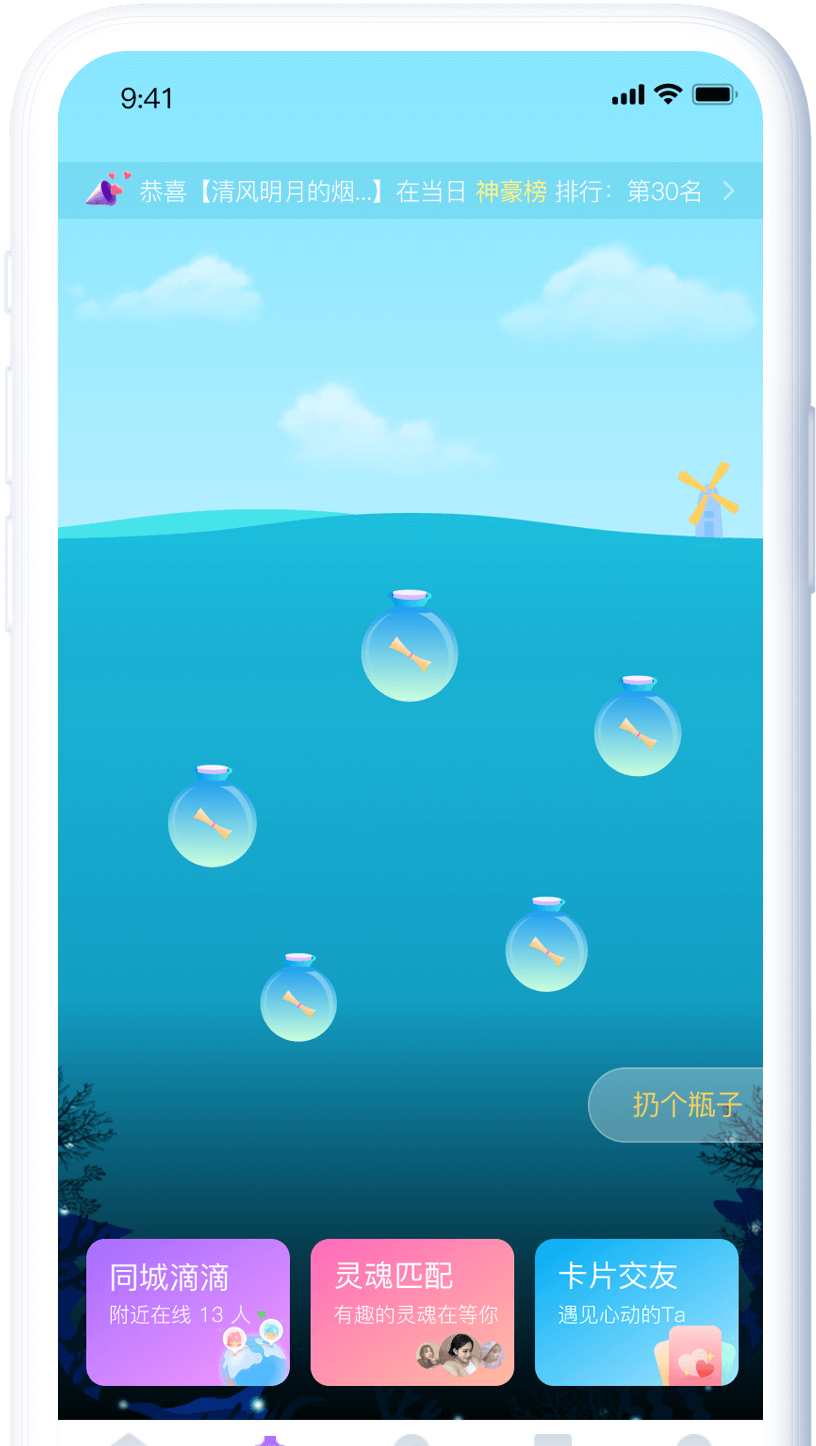Open the 卡片交友 card
The height and width of the screenshot is (1446, 816).
pyautogui.click(x=637, y=1312)
